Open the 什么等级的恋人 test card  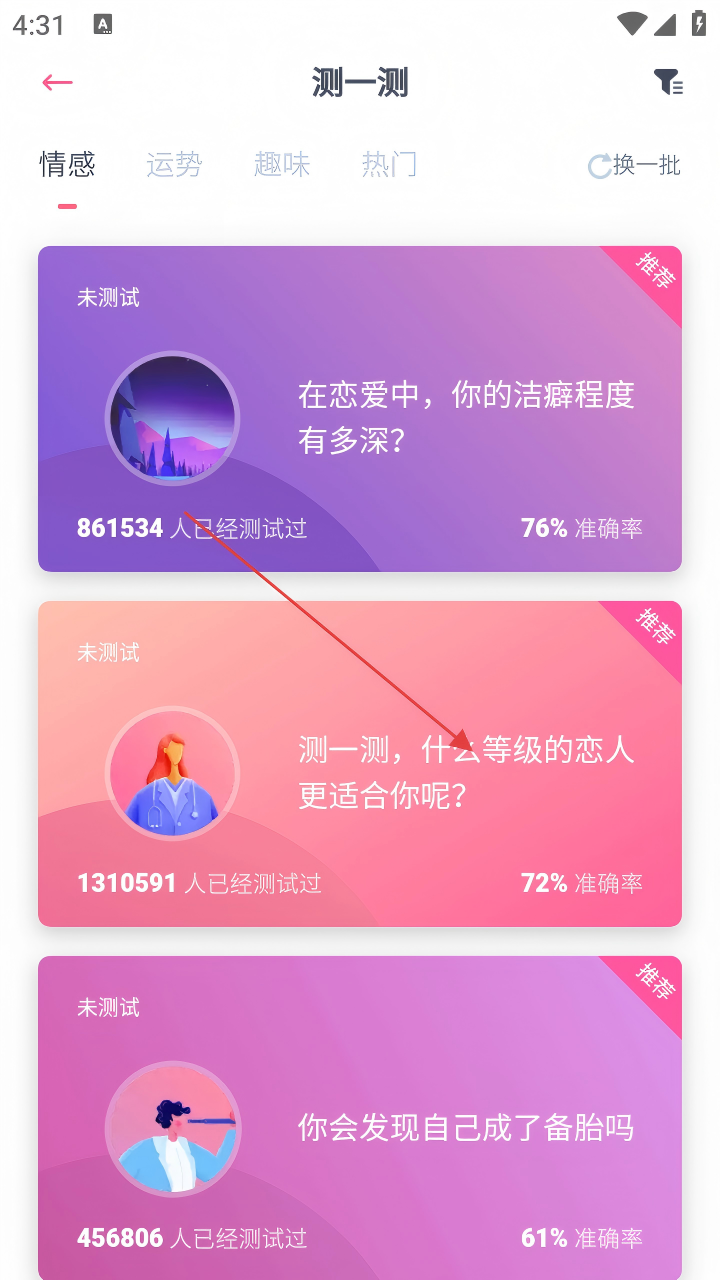pos(360,765)
